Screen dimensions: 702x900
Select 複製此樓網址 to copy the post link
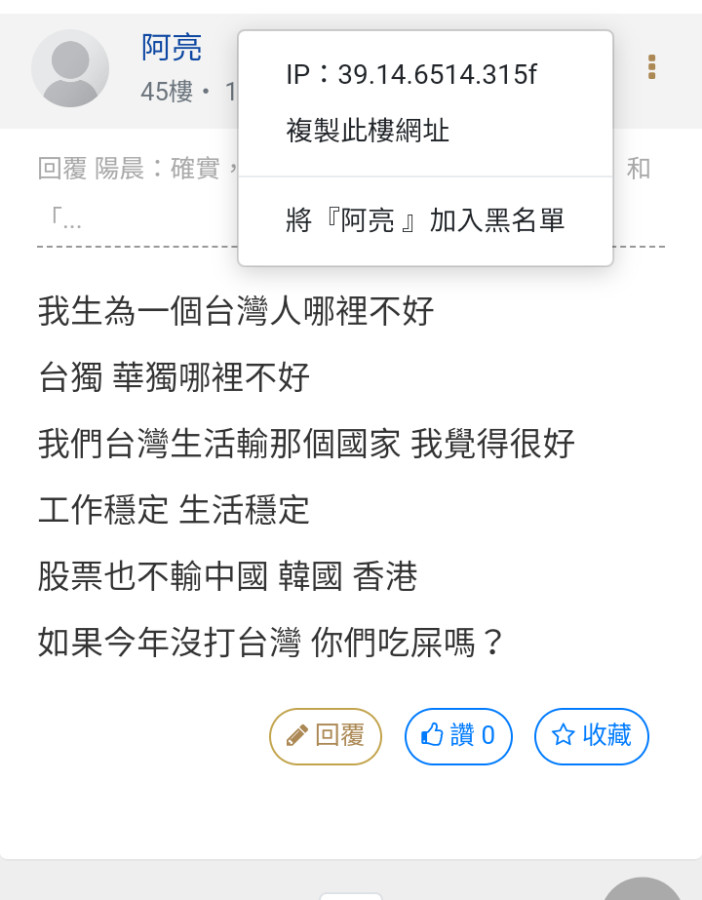(367, 130)
